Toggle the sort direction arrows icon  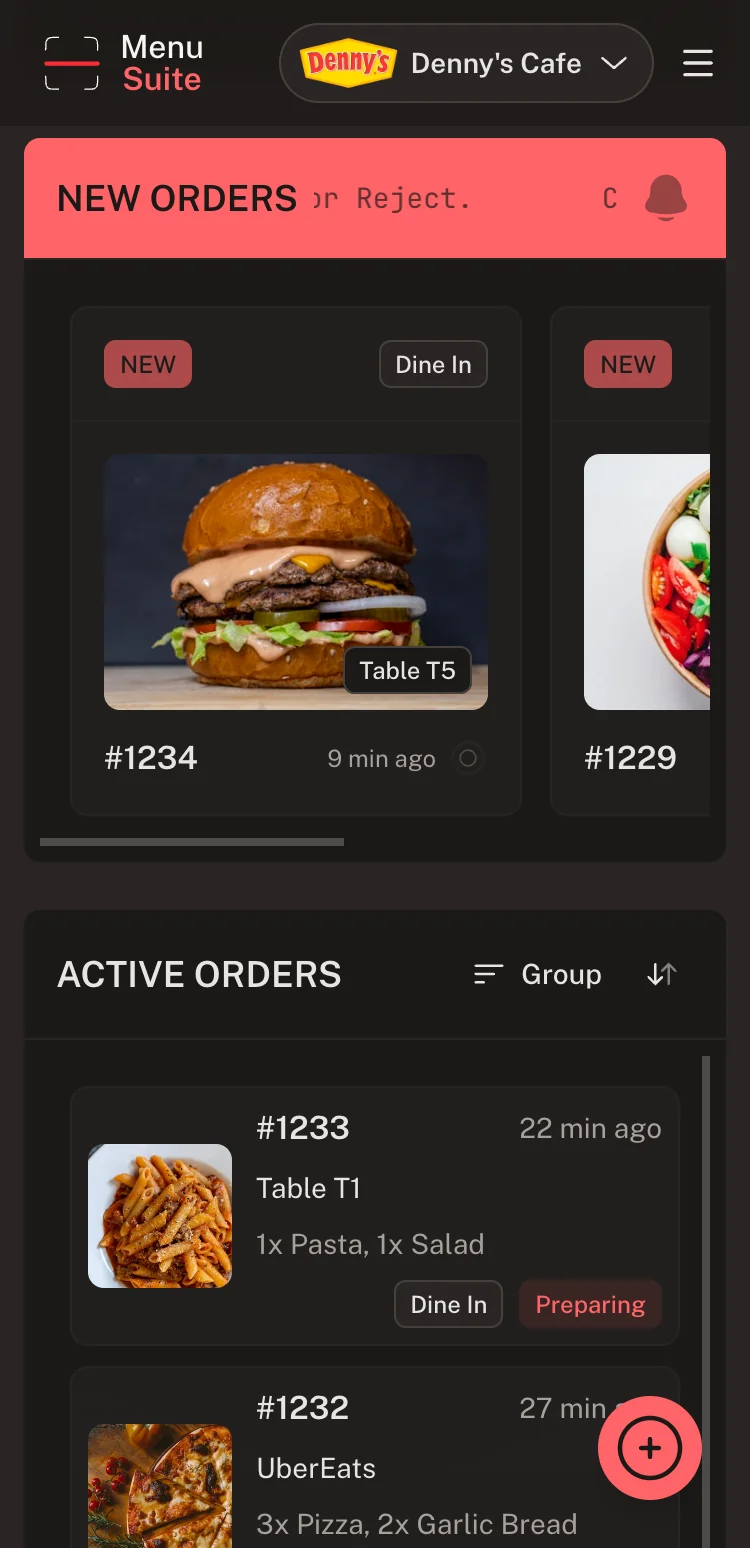[660, 974]
